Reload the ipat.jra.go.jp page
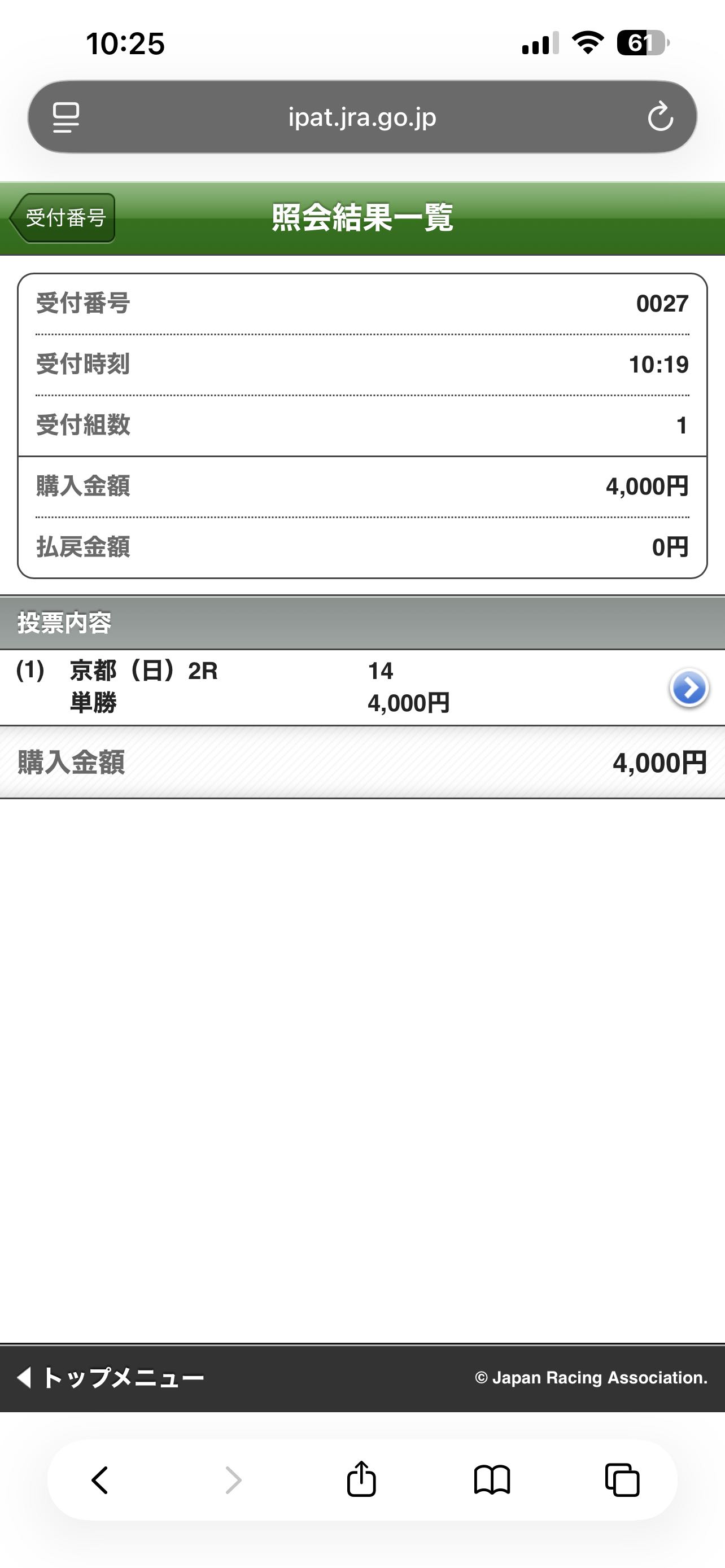Image resolution: width=725 pixels, height=1568 pixels. coord(660,117)
